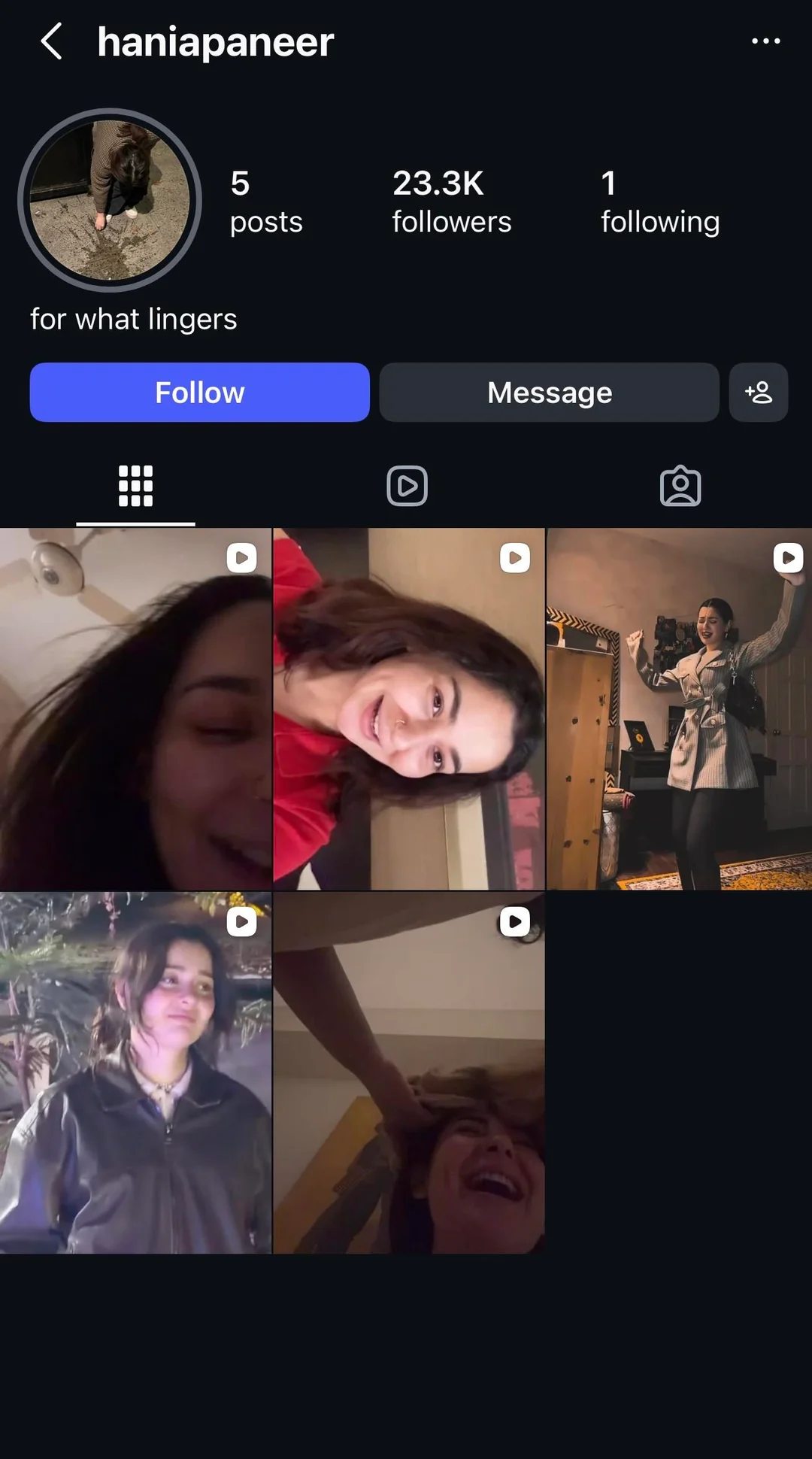Open the reel with the grey coat
Screen dimensions: 812x1459
coord(679,708)
